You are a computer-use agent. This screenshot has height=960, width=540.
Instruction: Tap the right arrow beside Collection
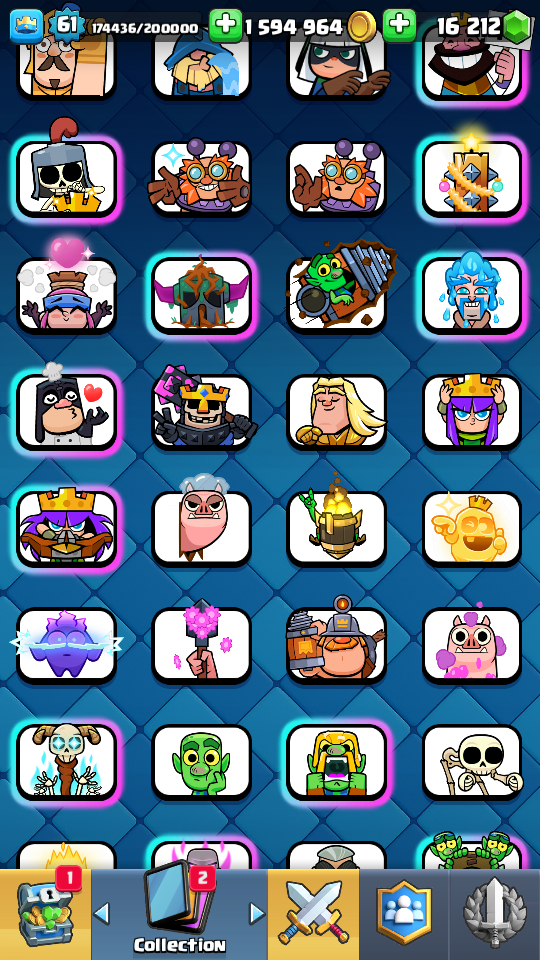point(257,914)
